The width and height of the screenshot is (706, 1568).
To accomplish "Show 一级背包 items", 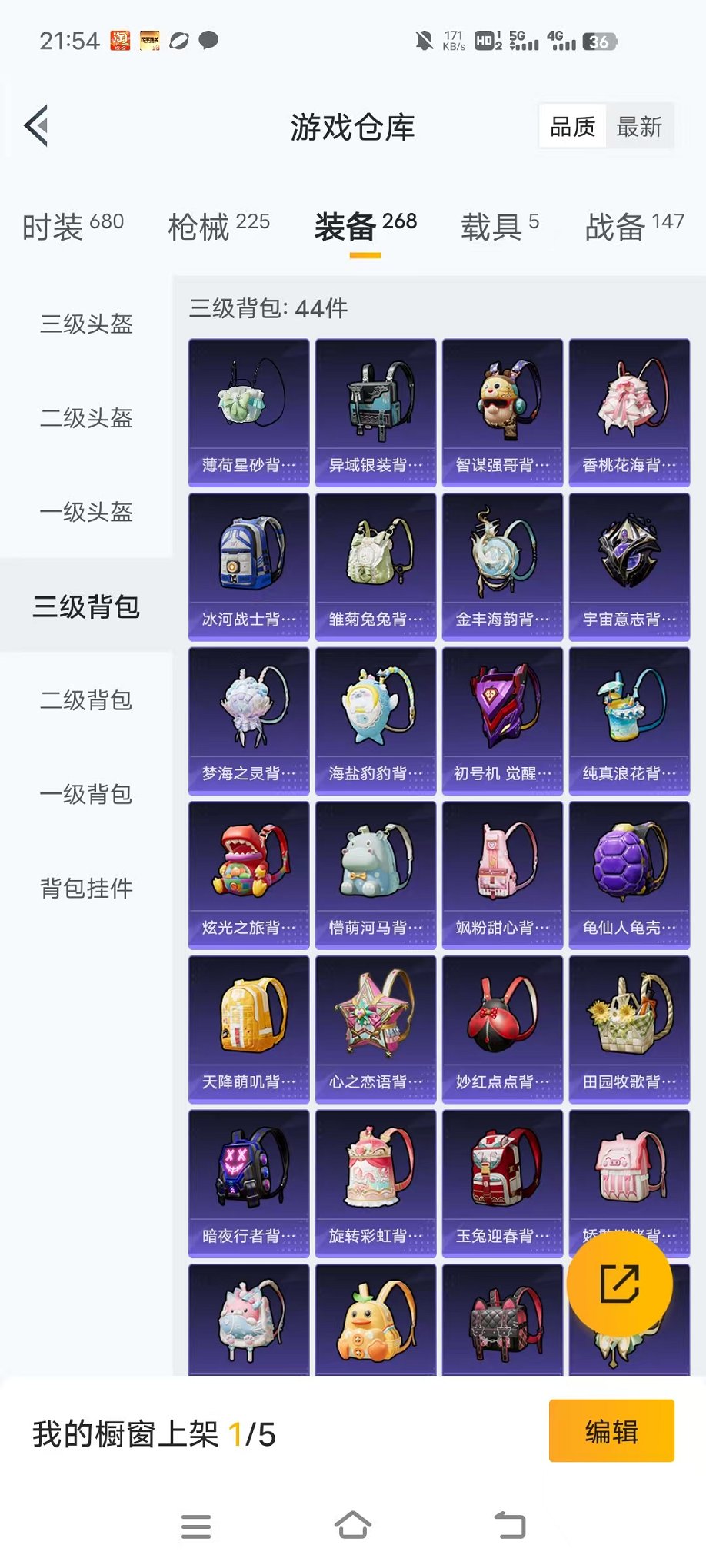I will pos(86,794).
